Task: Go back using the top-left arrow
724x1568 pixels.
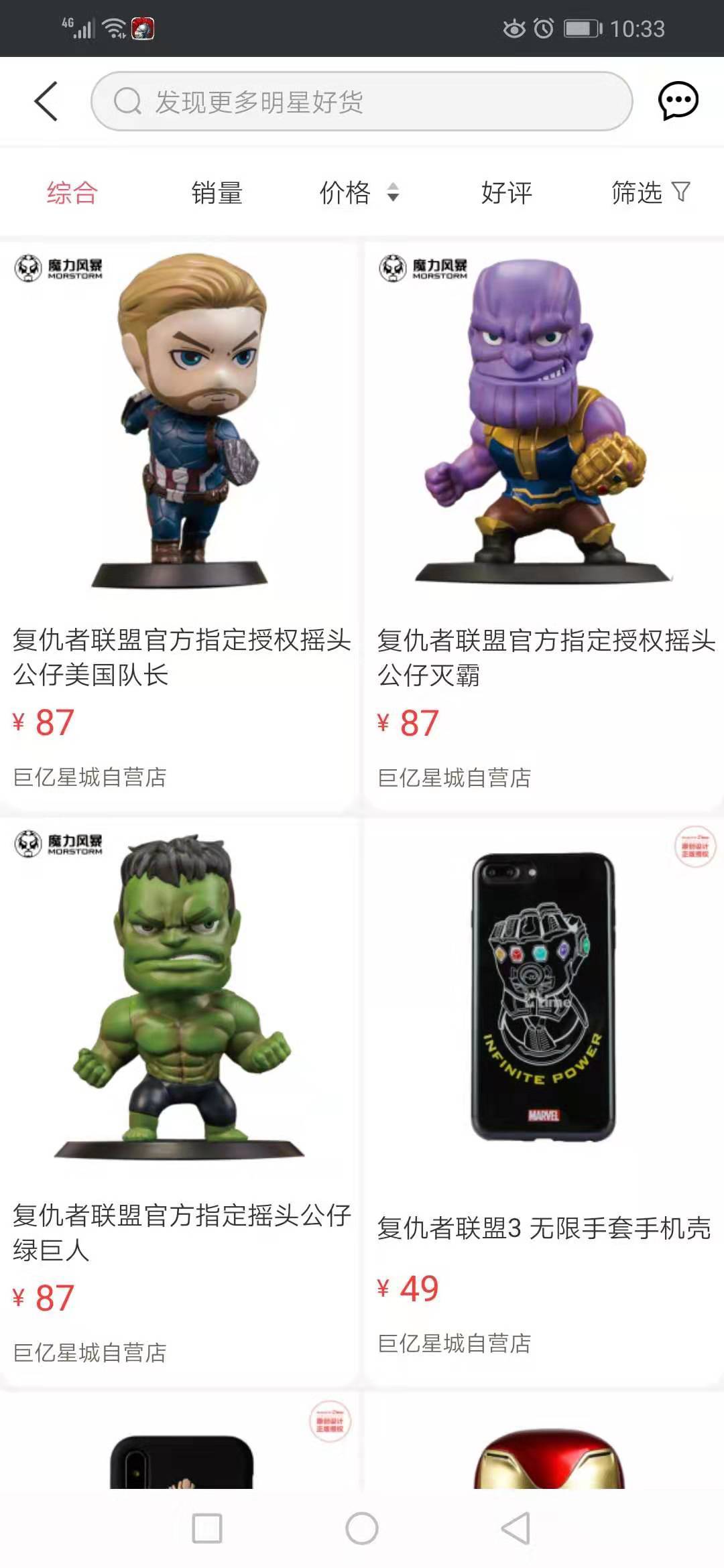Action: tap(46, 102)
